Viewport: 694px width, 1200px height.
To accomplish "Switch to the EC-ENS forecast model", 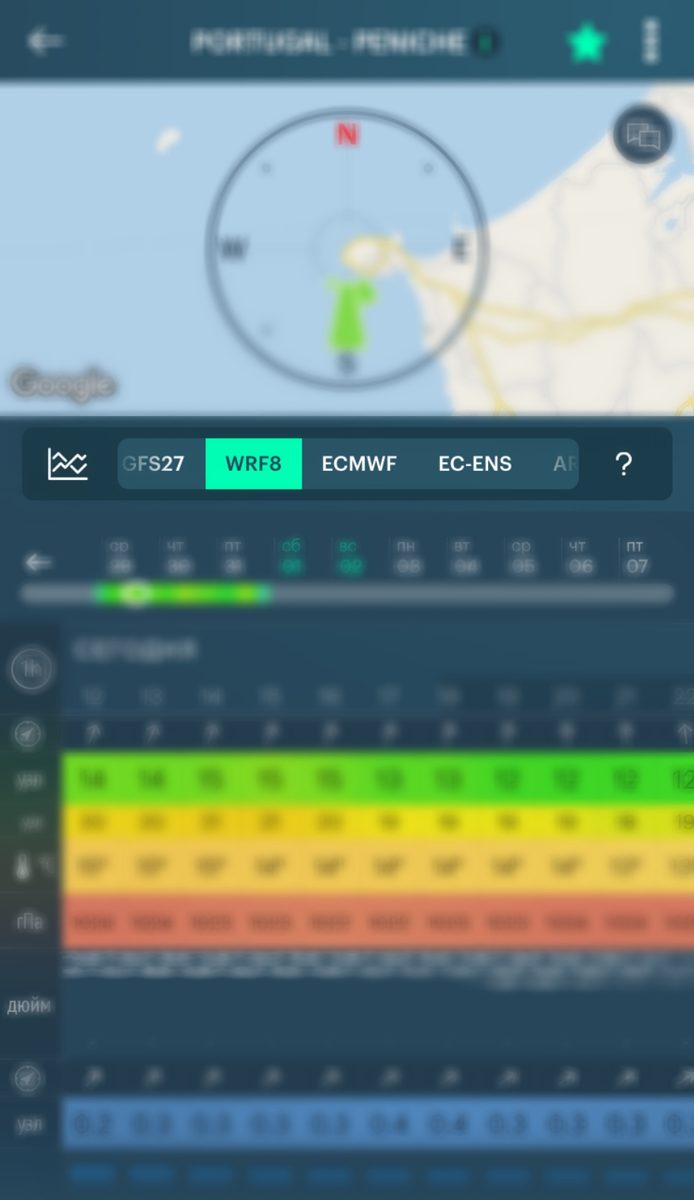I will (475, 464).
